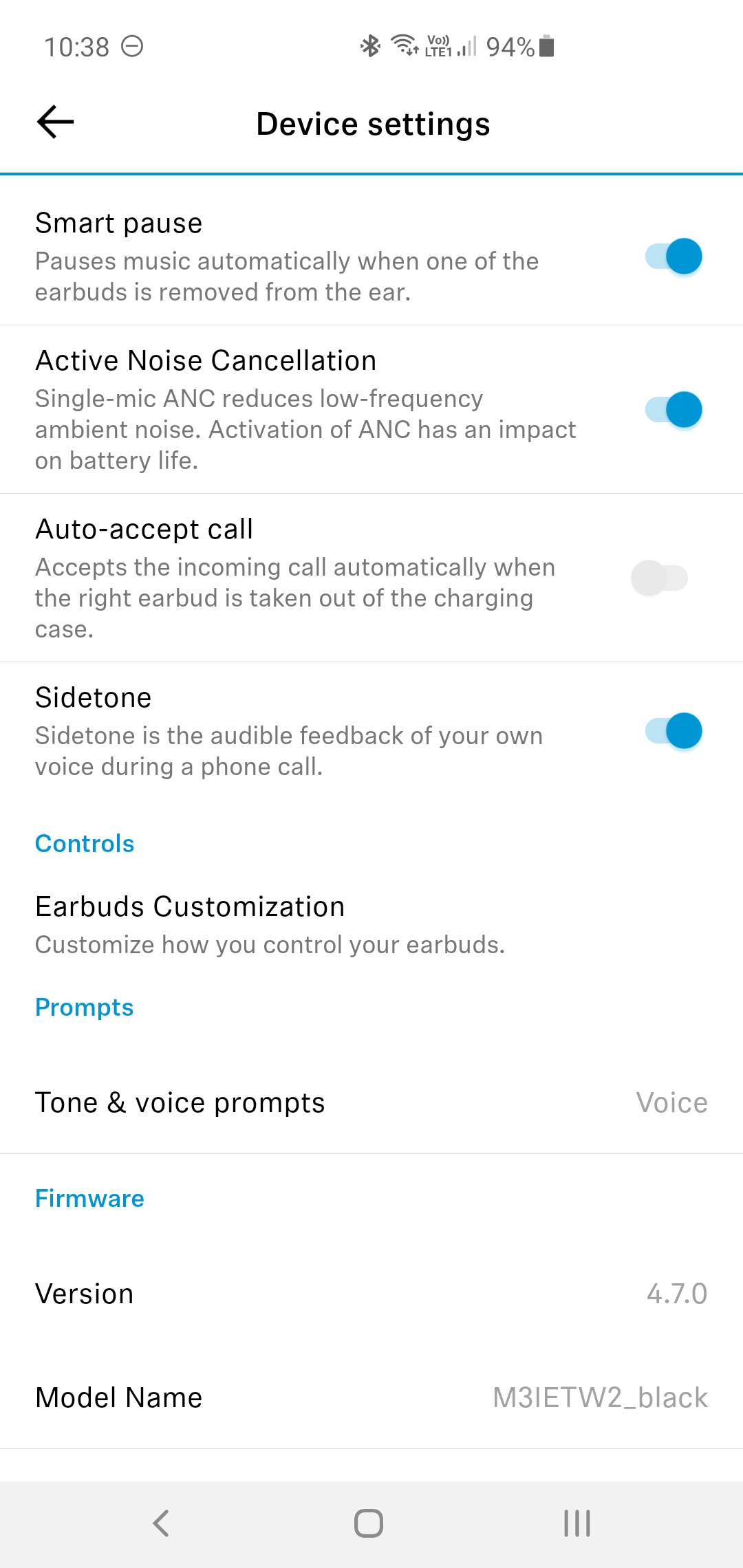This screenshot has width=743, height=1568.
Task: Tap the system home button
Action: point(369,1523)
